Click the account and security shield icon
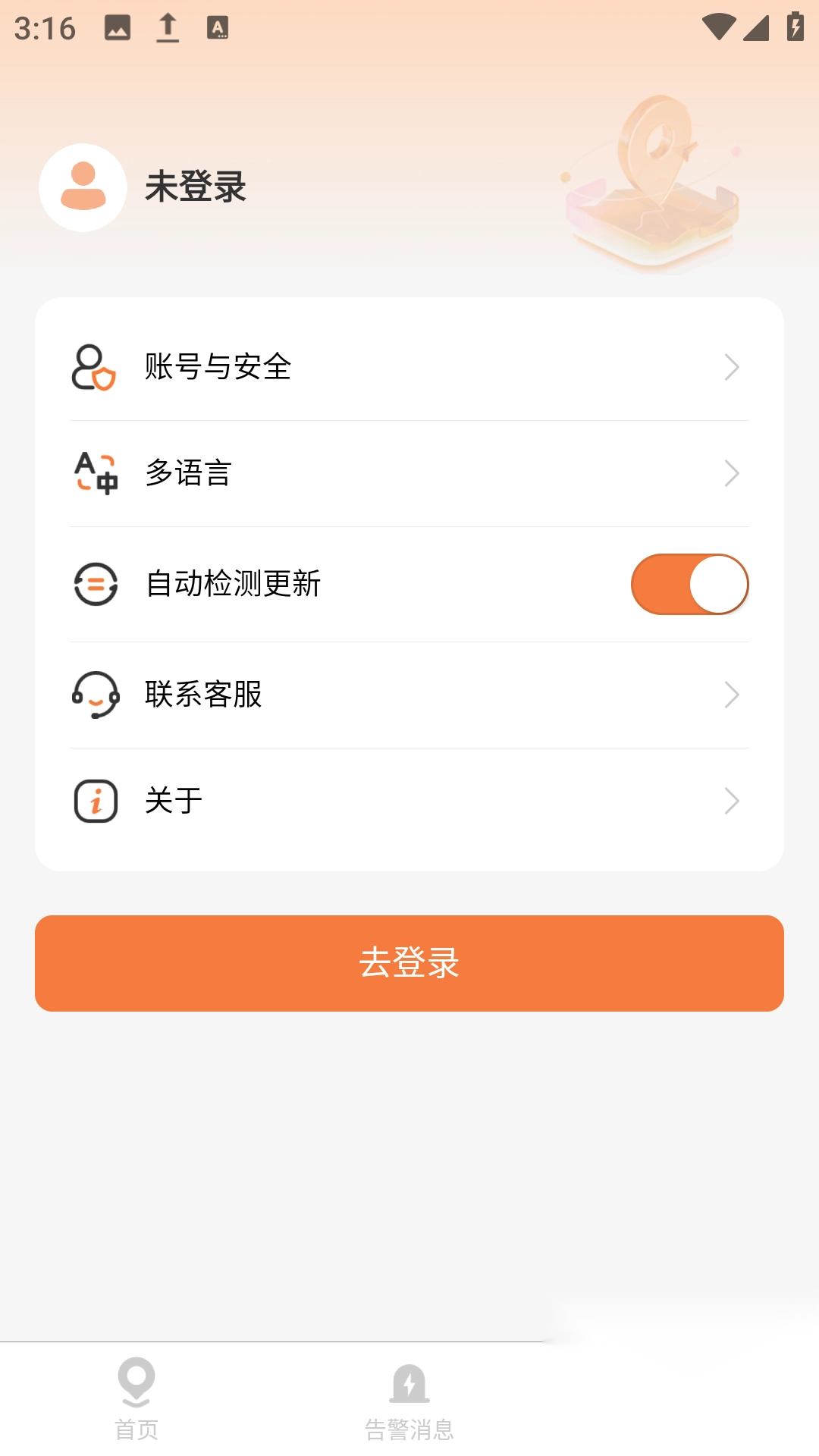Viewport: 819px width, 1456px height. point(94,369)
